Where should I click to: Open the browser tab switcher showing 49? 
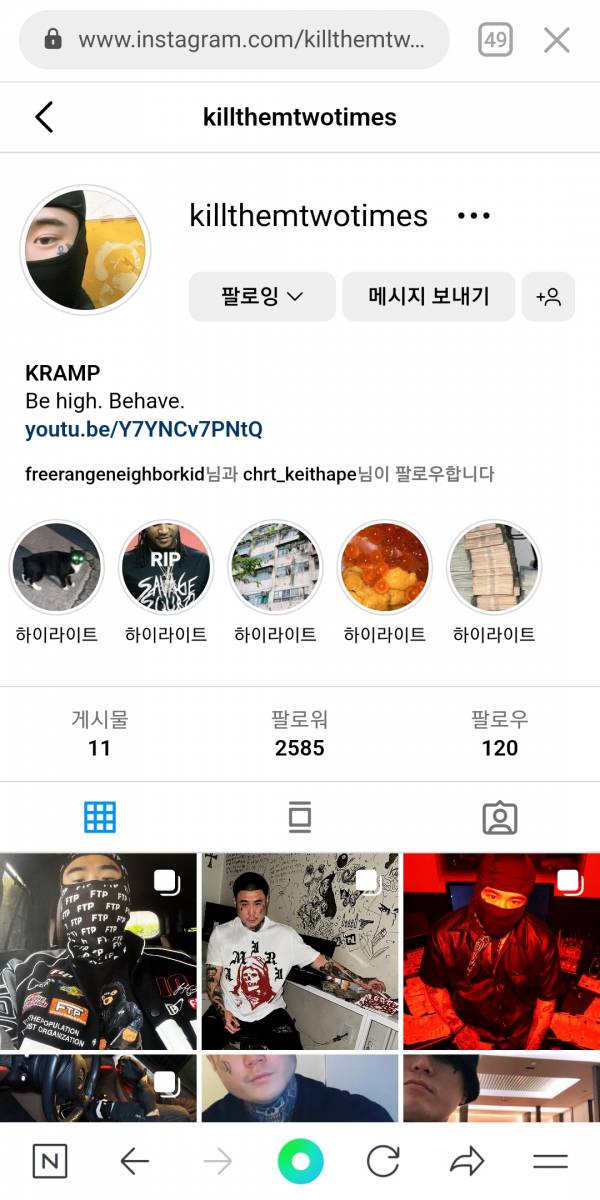click(495, 40)
